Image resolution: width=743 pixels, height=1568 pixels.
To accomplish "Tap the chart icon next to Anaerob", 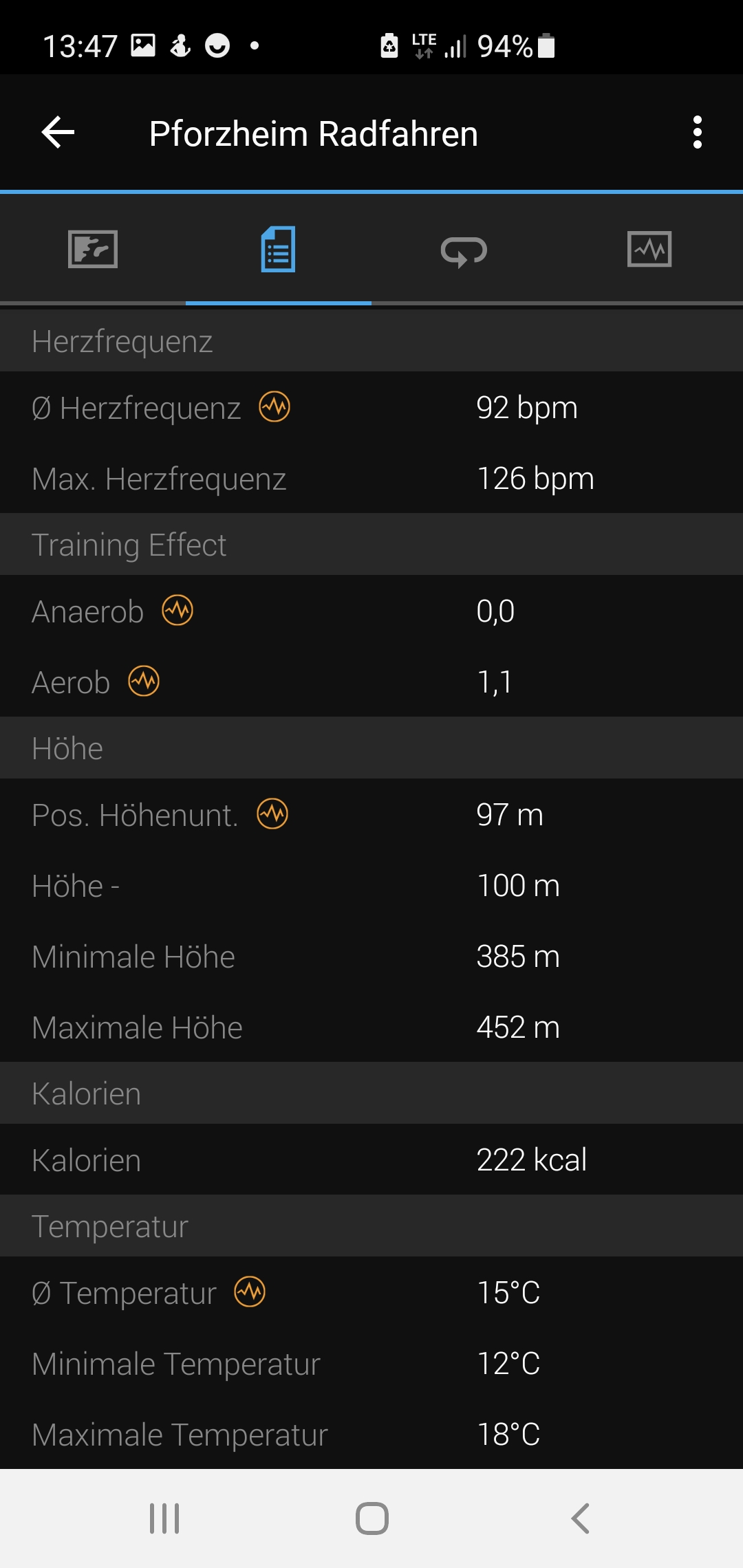I will click(177, 610).
